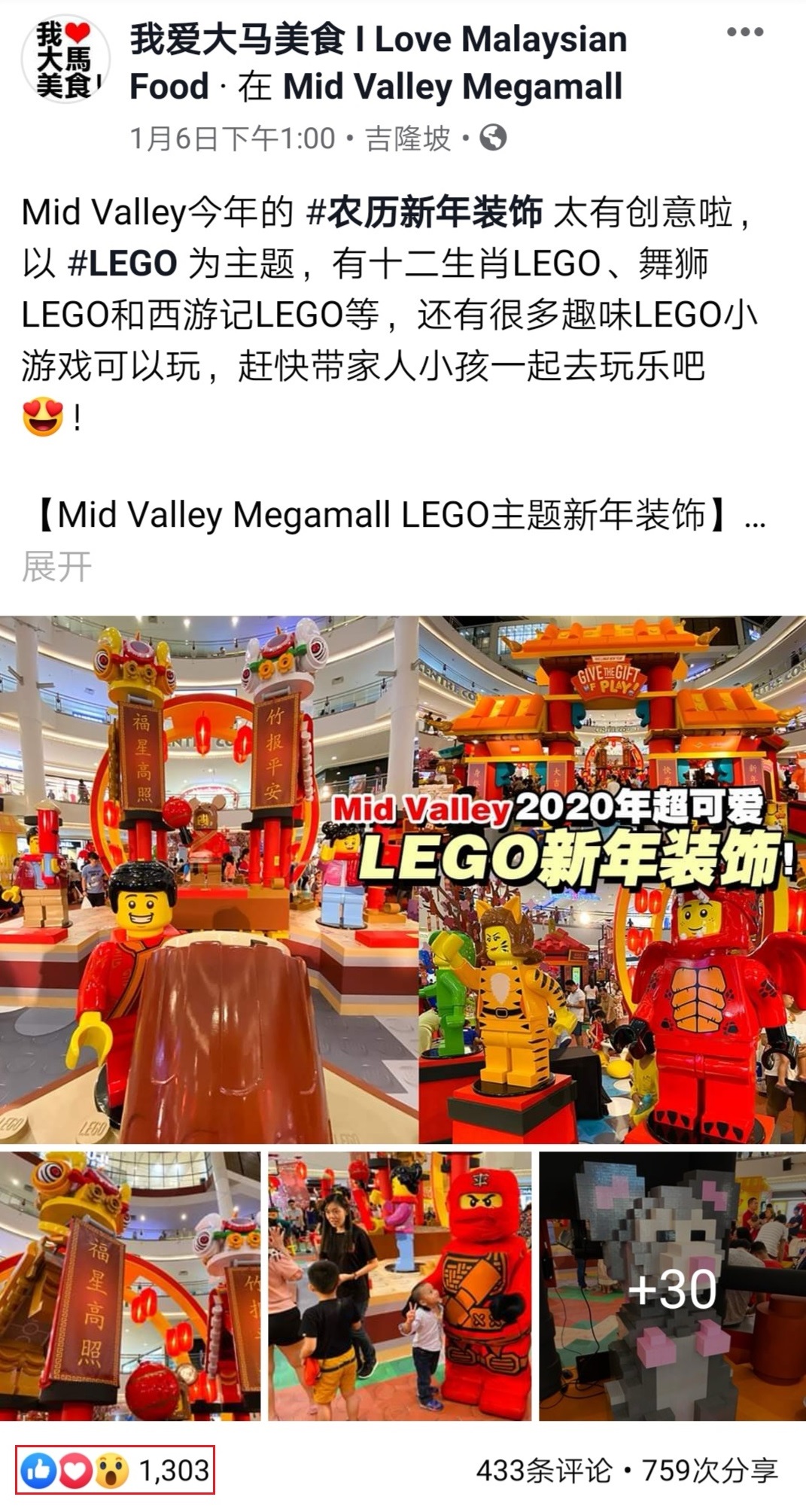The width and height of the screenshot is (806, 1512).
Task: Open the three-dot post options menu
Action: [744, 33]
